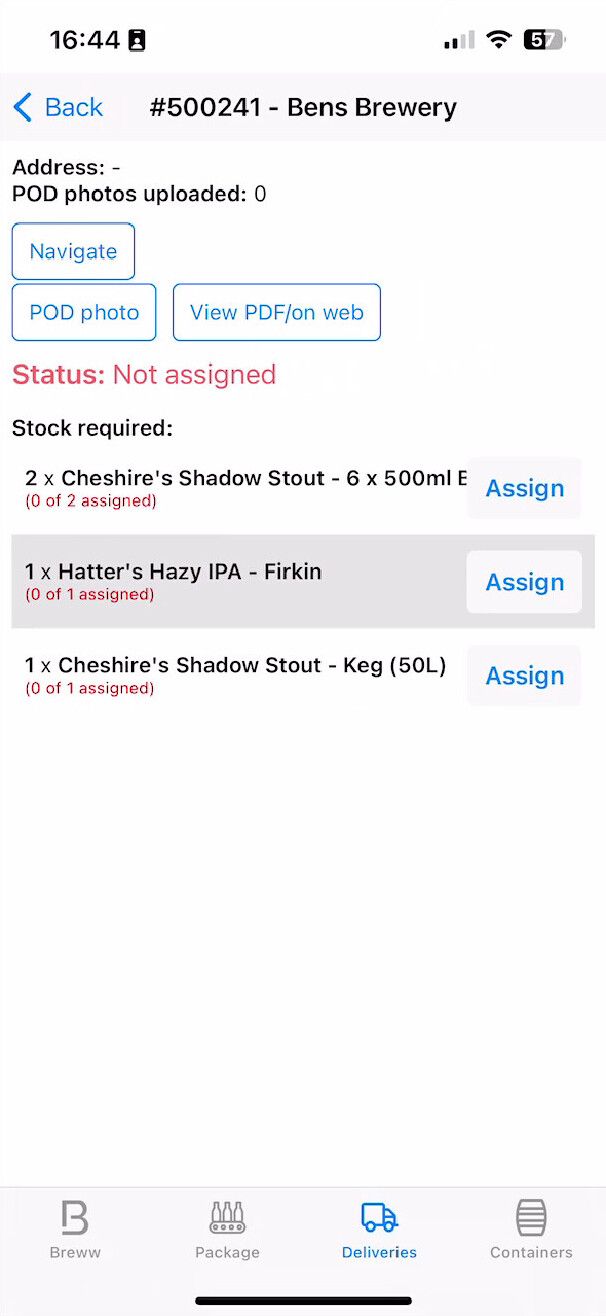Go back to the previous screen
The image size is (606, 1316).
[58, 107]
